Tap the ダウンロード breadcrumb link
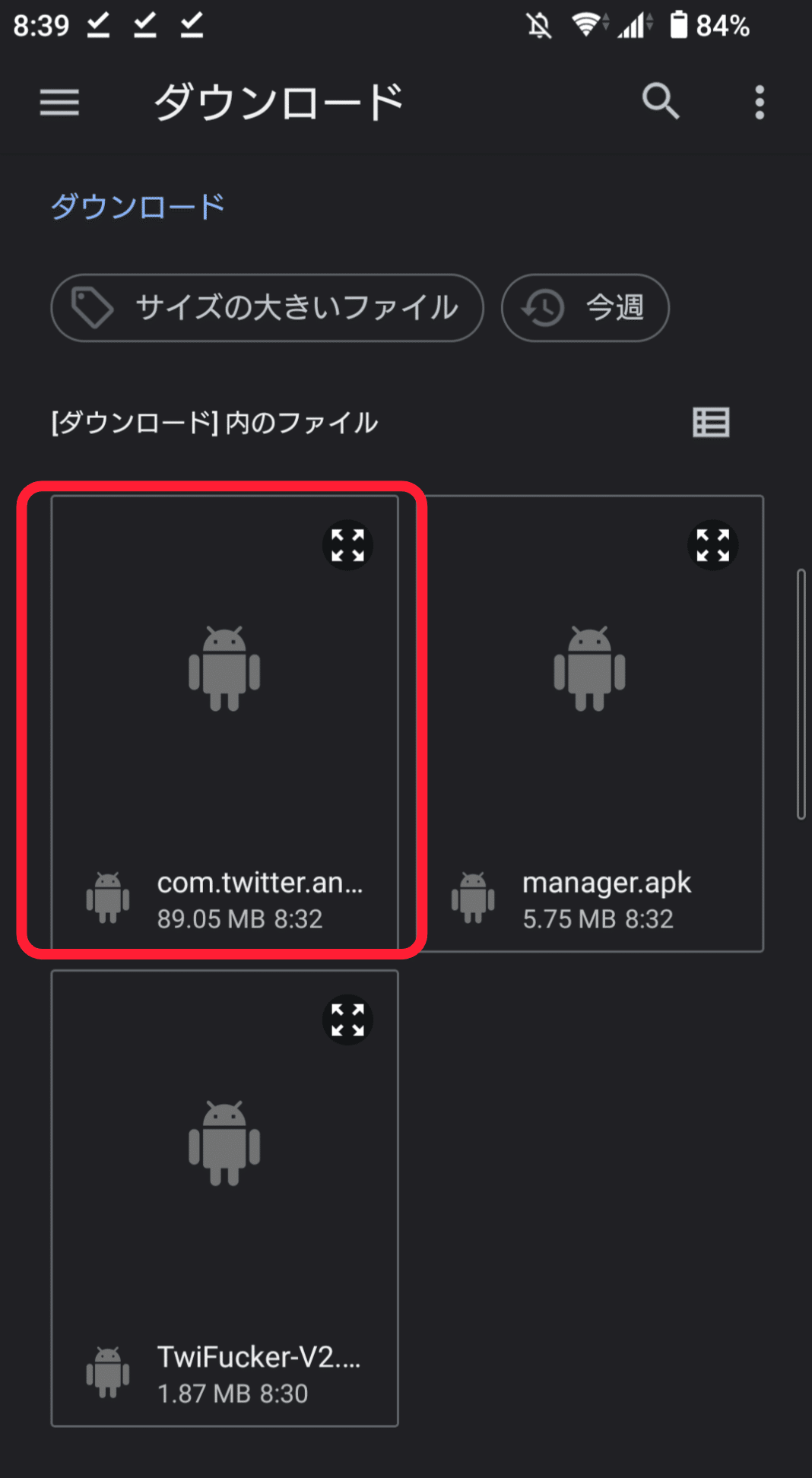Screen dimensions: 812x1478 [138, 206]
